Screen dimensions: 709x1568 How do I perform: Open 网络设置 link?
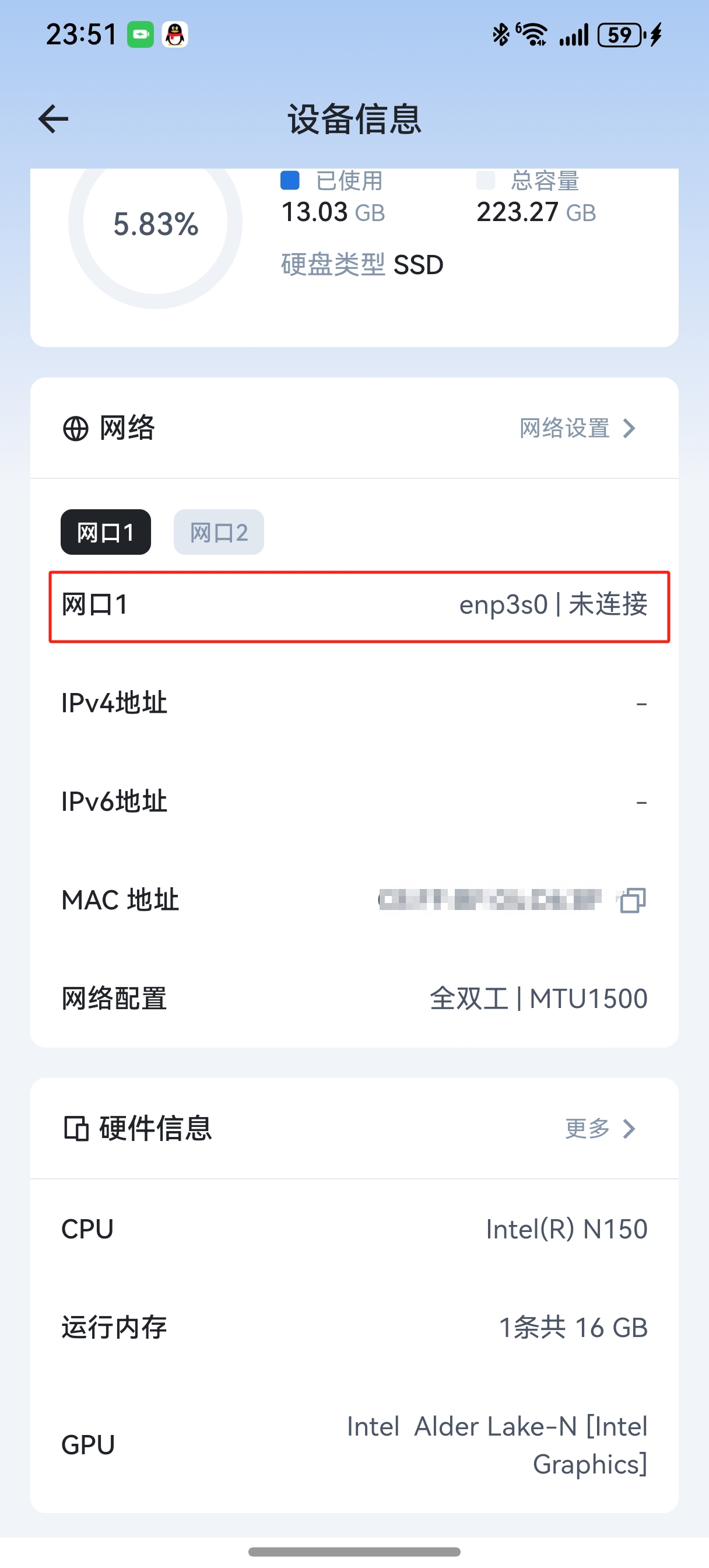pos(576,429)
